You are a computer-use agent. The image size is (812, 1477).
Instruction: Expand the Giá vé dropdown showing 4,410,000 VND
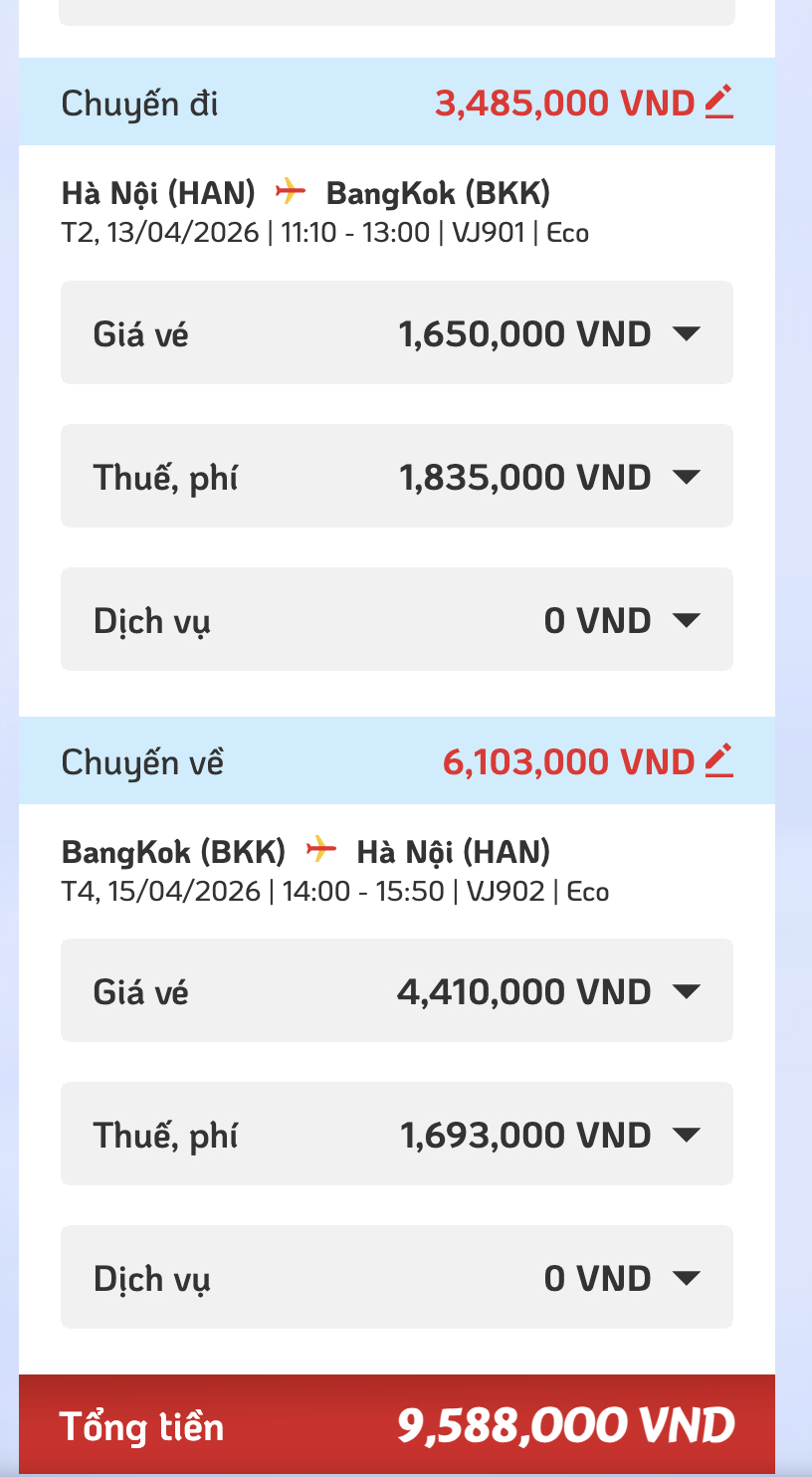(x=688, y=990)
